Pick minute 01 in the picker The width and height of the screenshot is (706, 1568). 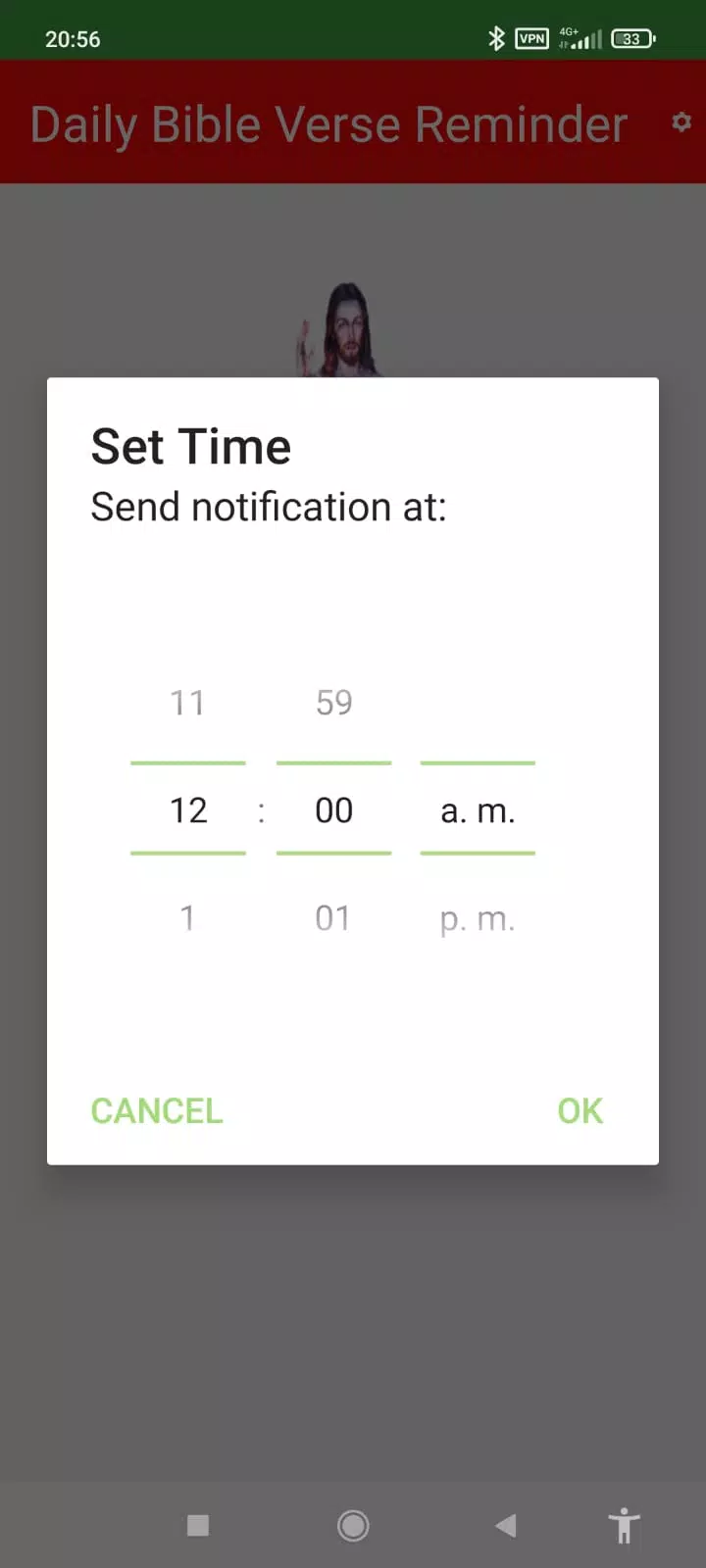coord(333,918)
